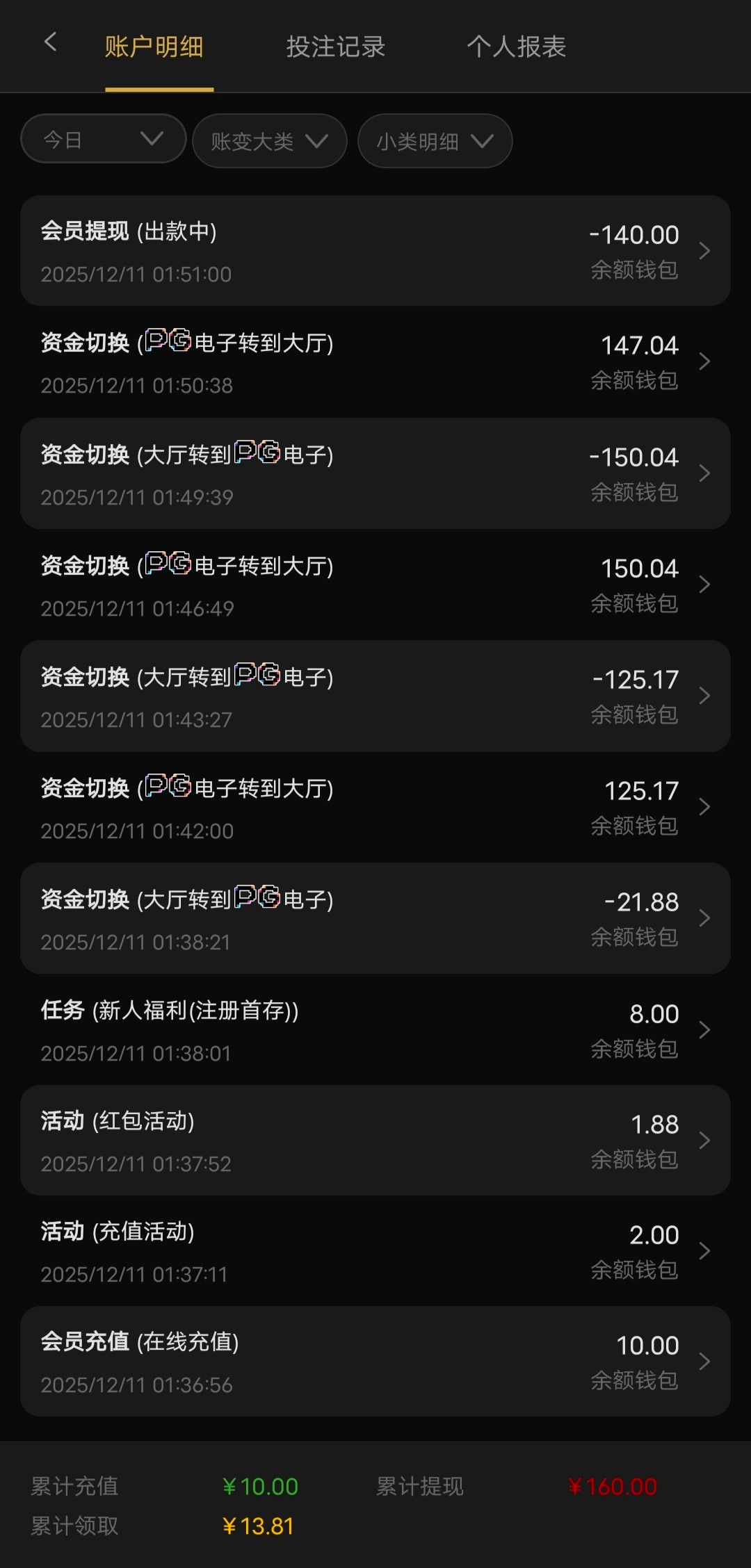Select the 账户明细 tab

point(154,47)
